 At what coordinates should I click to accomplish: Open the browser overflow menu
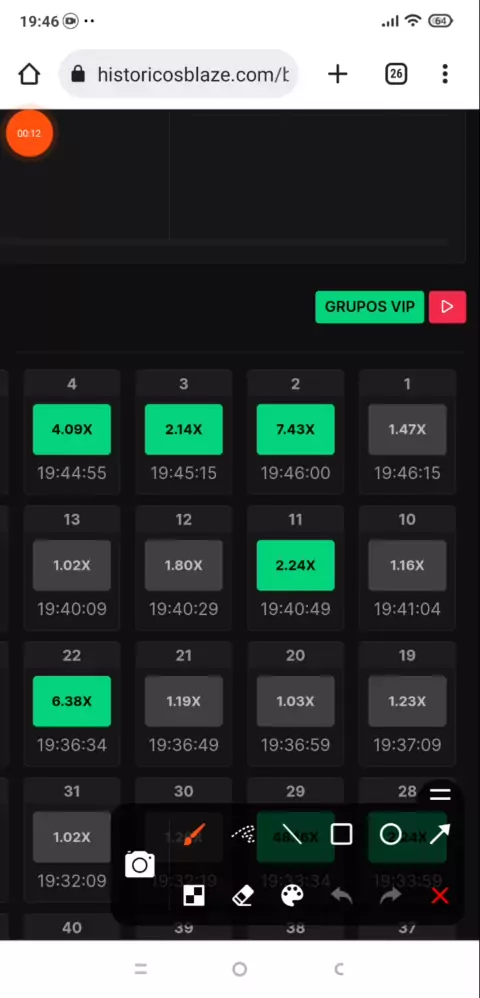point(445,74)
